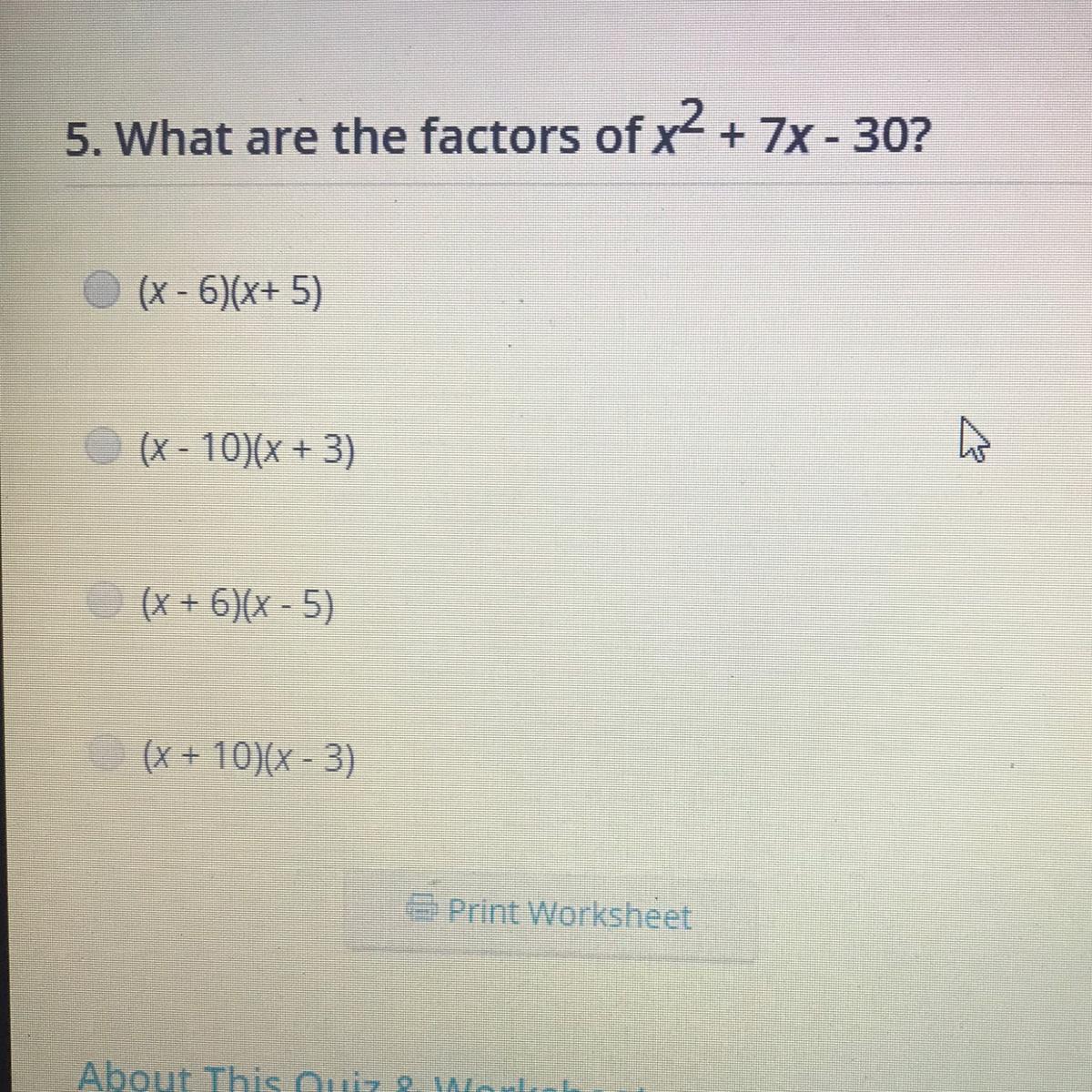Pick the answer (x + 6)(x - 5)
The image size is (1092, 1092).
point(106,601)
